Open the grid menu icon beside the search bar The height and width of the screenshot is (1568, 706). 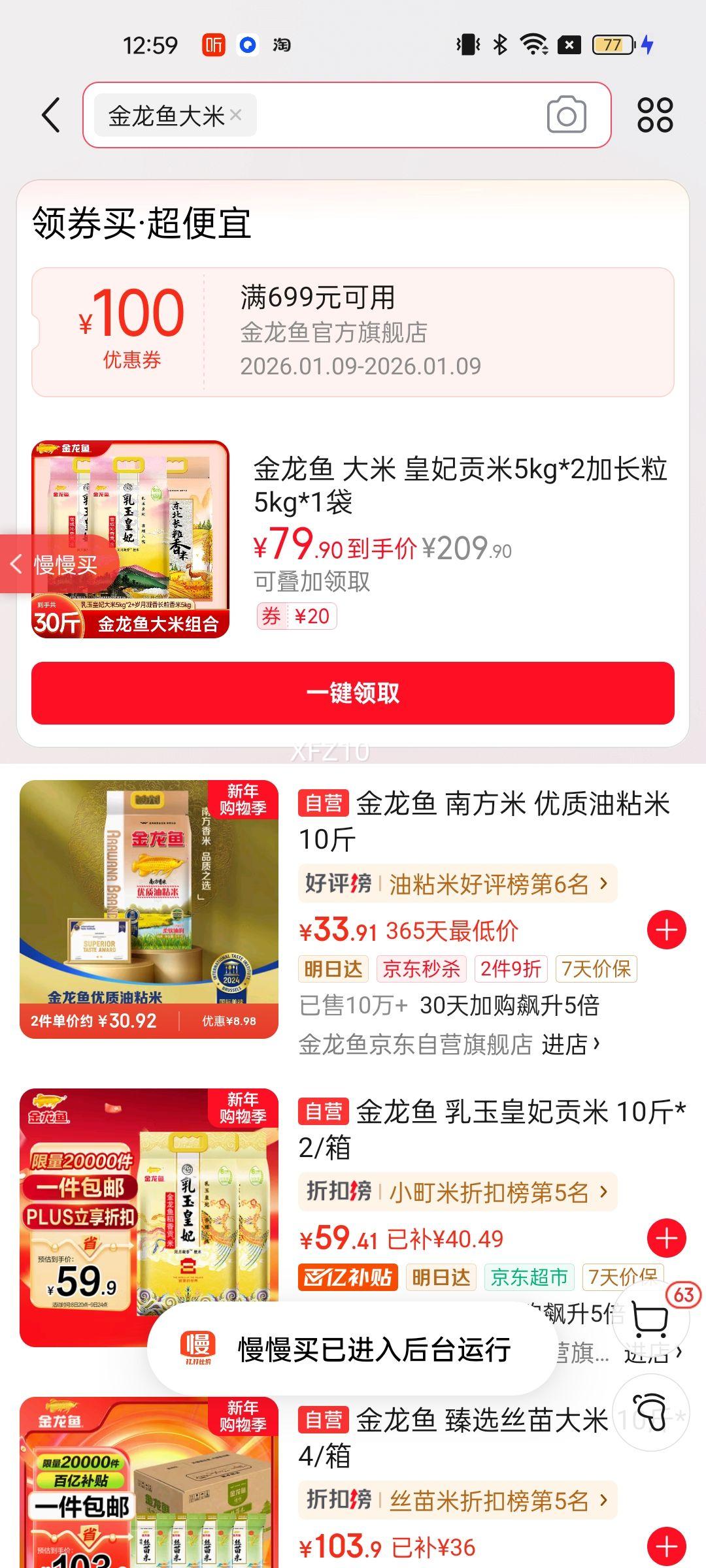[x=656, y=114]
